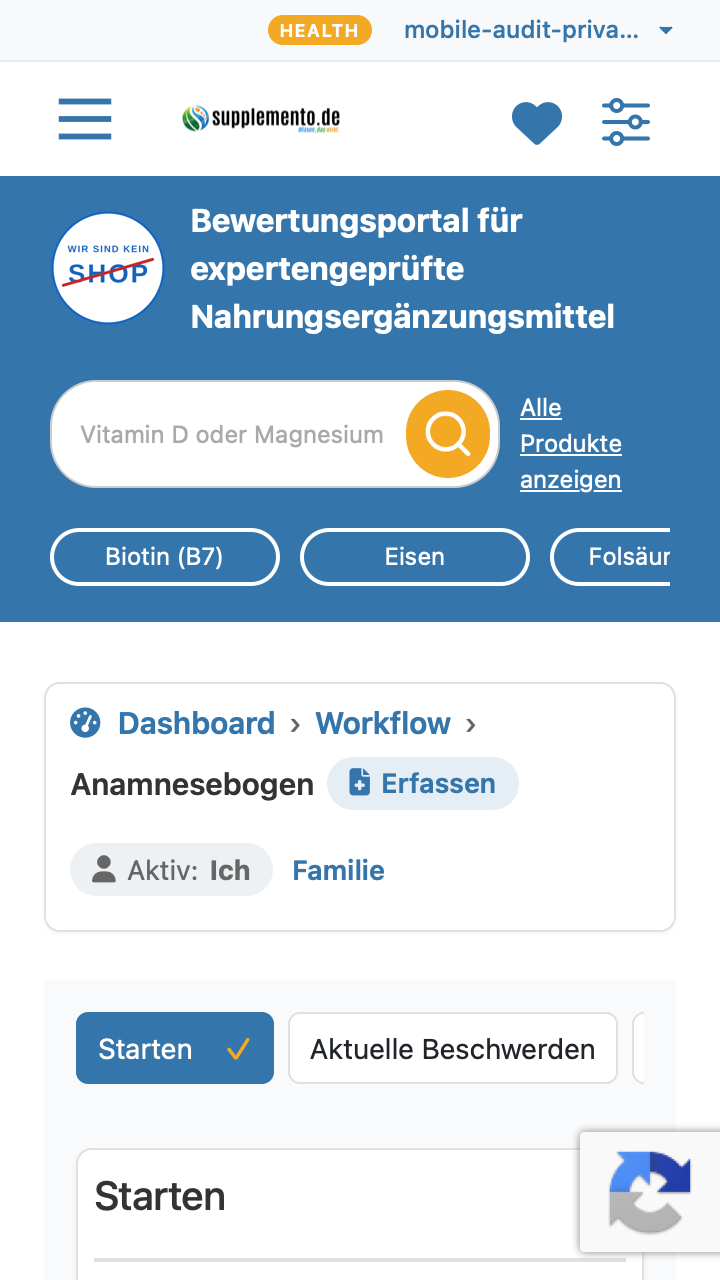Image resolution: width=720 pixels, height=1280 pixels.
Task: Tap the Aktiv: Ich profile chip
Action: pyautogui.click(x=171, y=870)
